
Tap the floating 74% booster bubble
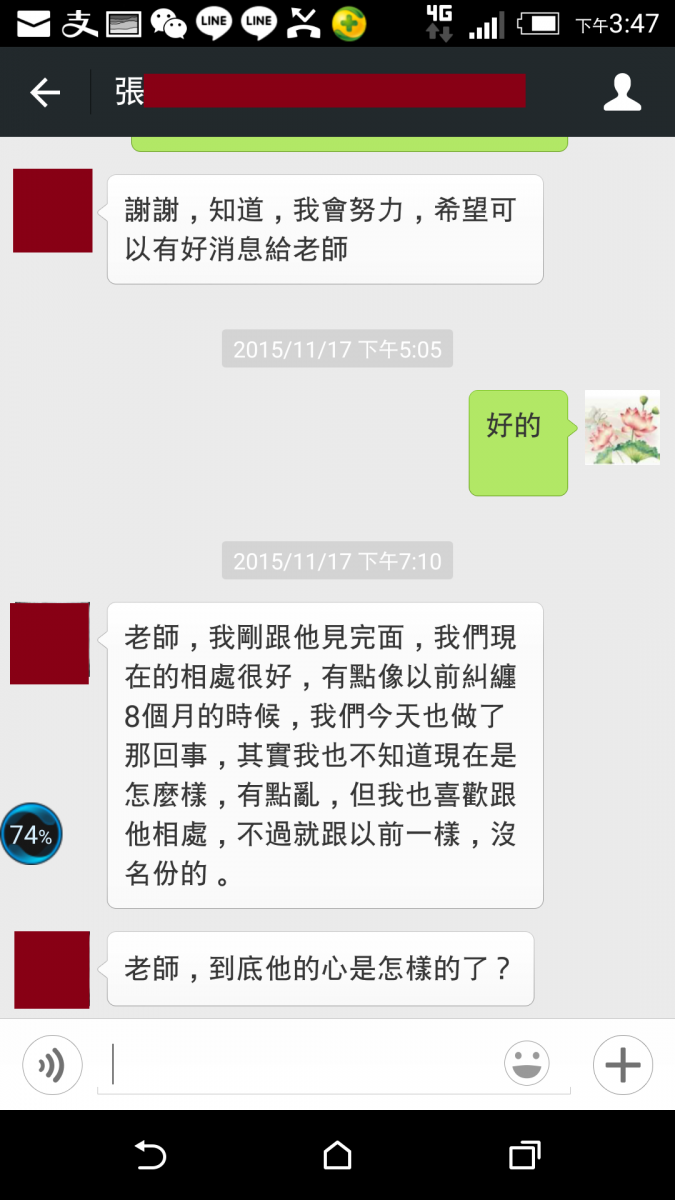click(31, 834)
